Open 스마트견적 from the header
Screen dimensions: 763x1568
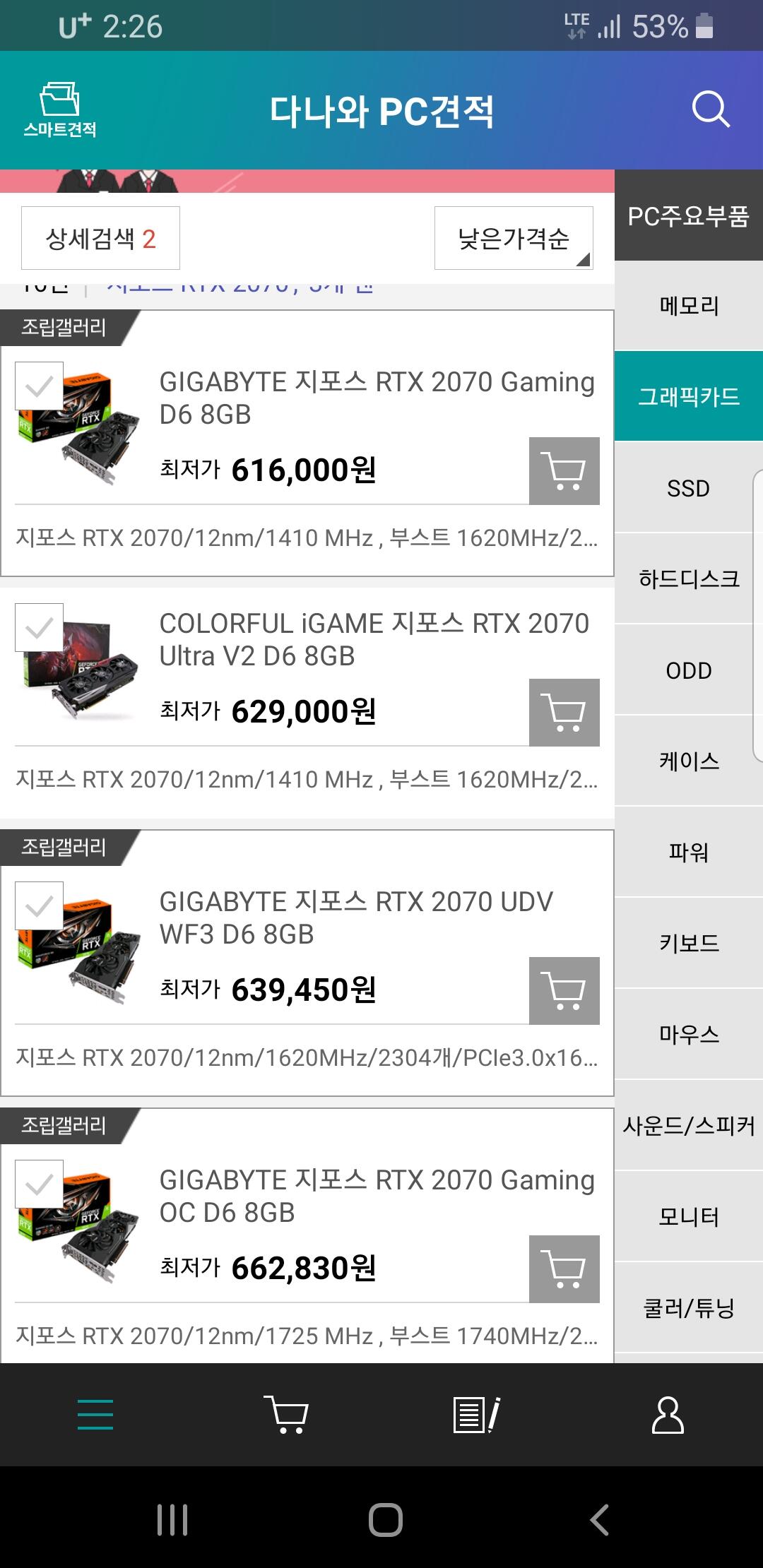pyautogui.click(x=59, y=109)
